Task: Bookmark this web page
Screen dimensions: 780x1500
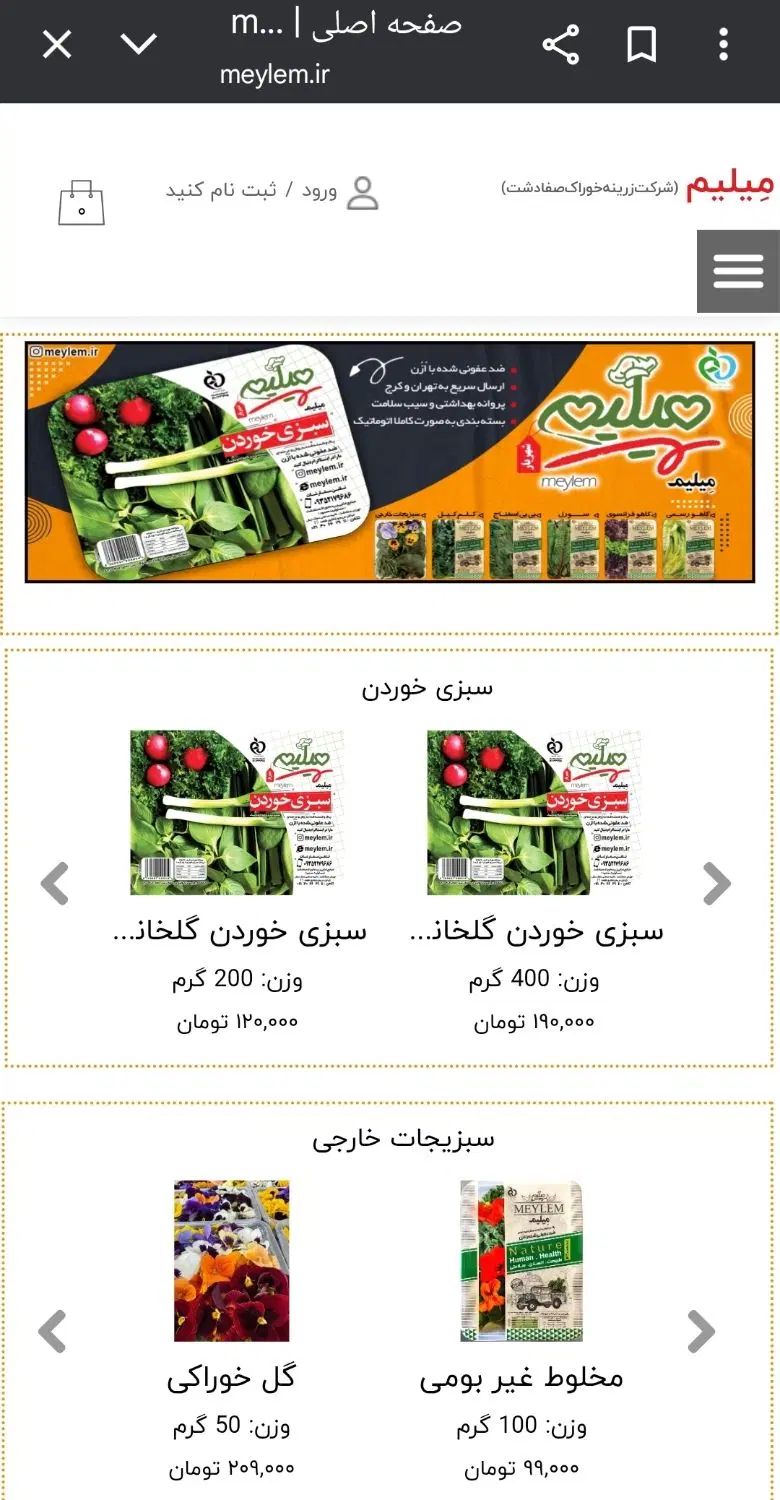Action: 641,45
